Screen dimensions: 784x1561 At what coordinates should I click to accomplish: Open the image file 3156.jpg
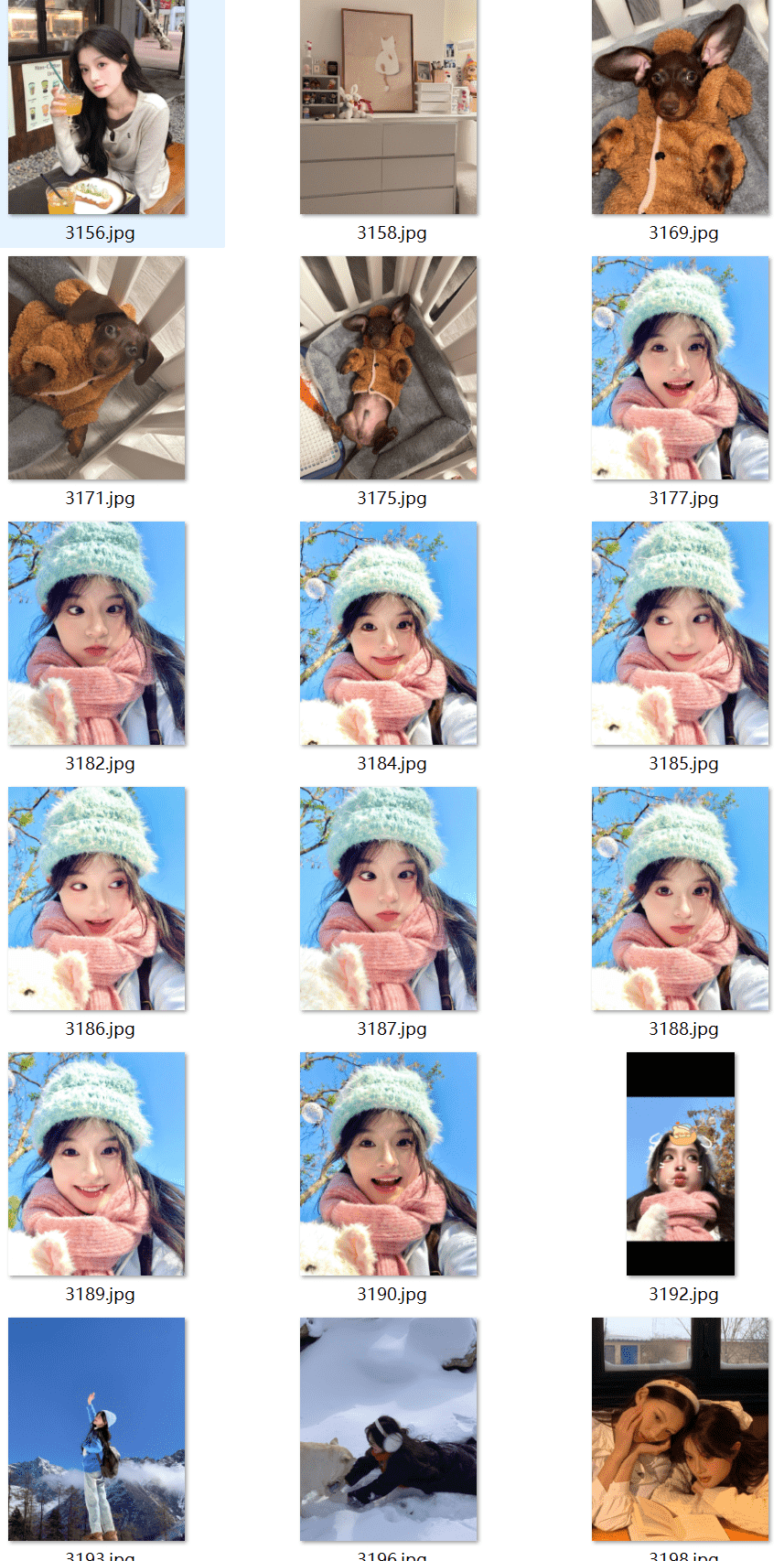coord(97,107)
